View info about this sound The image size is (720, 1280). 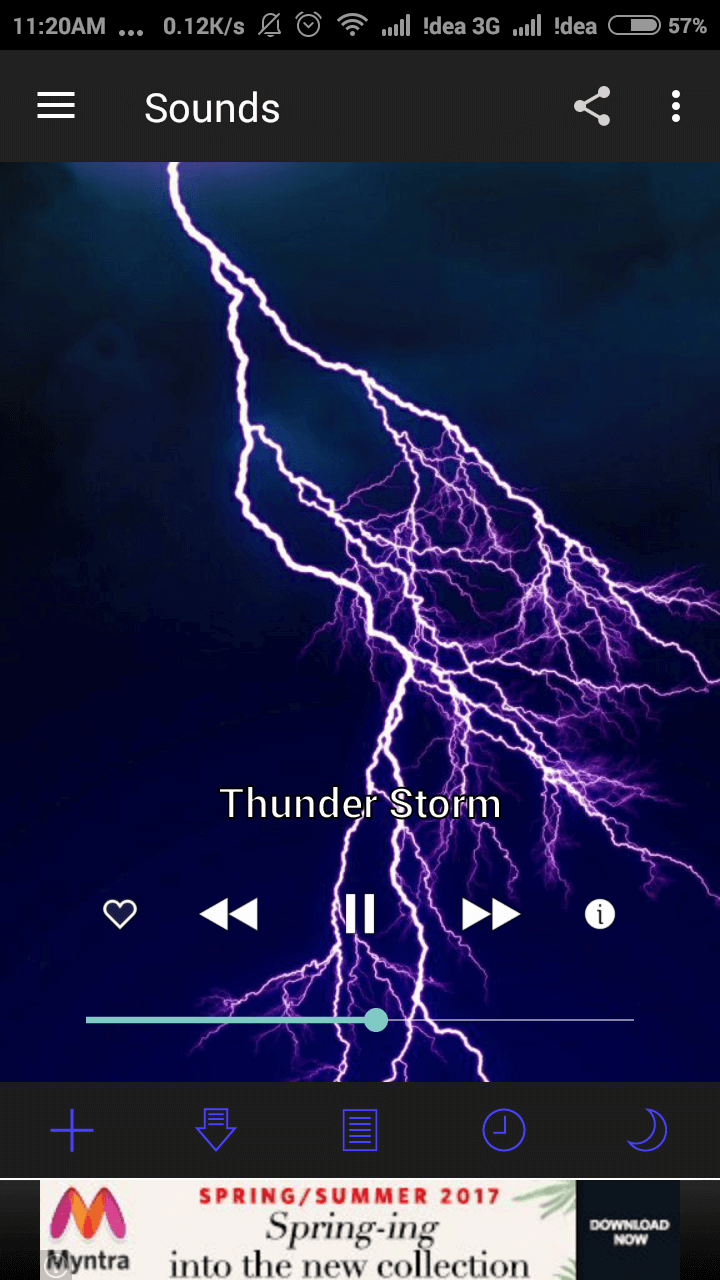click(x=600, y=914)
